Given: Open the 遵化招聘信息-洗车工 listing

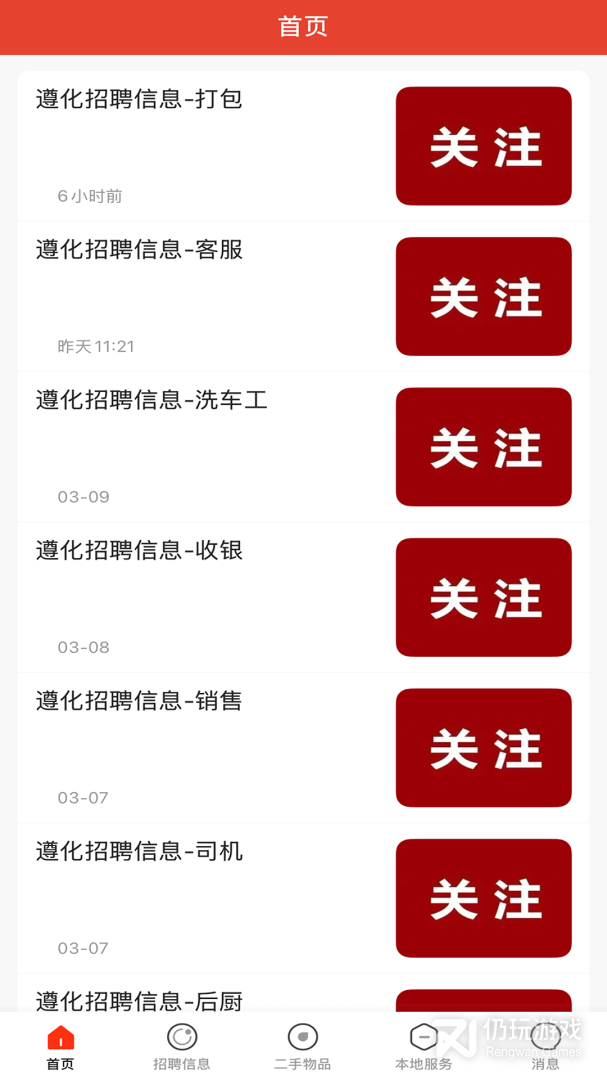Looking at the screenshot, I should click(152, 400).
